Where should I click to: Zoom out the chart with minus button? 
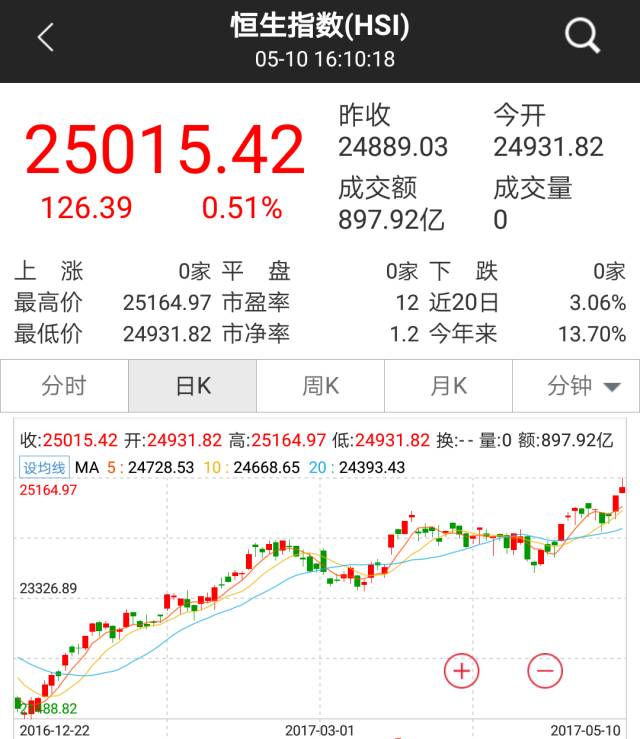(545, 670)
